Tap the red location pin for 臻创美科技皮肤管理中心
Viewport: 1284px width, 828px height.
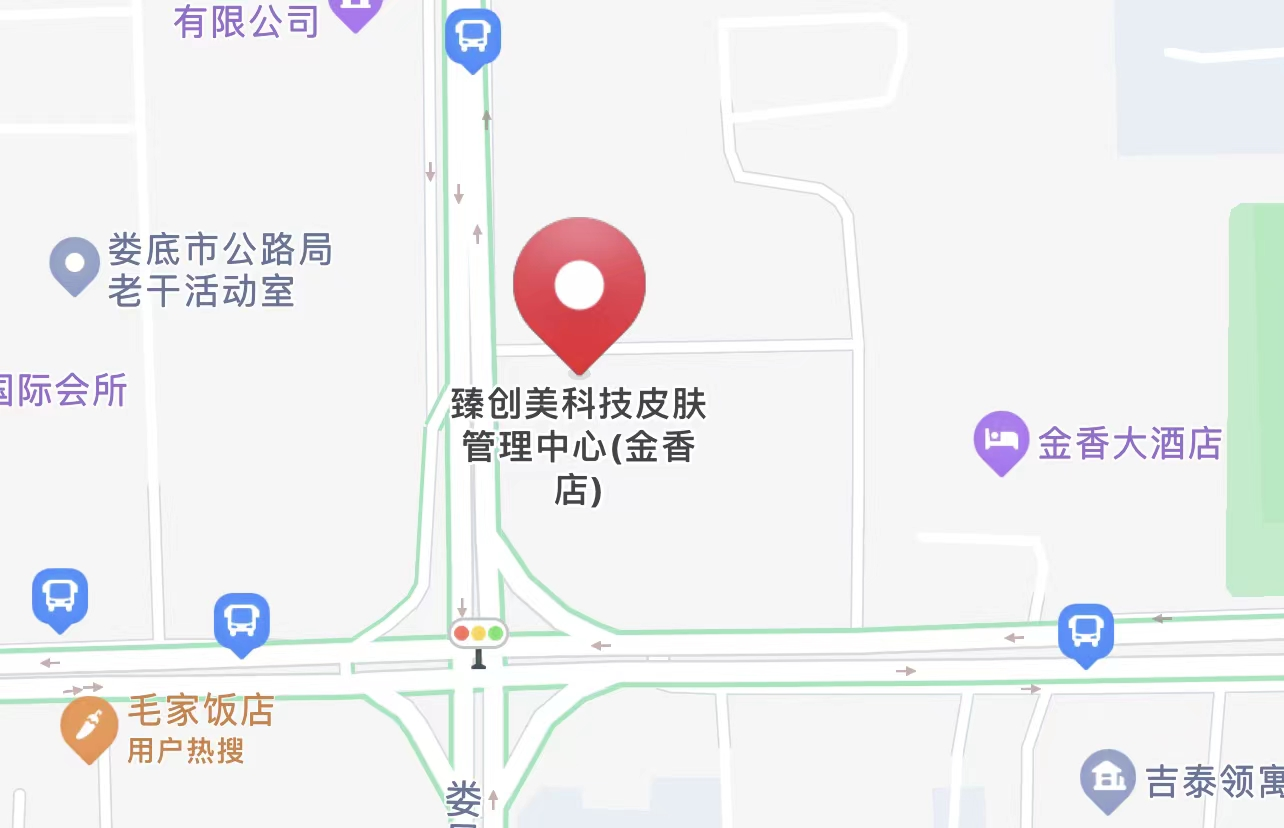coord(579,286)
